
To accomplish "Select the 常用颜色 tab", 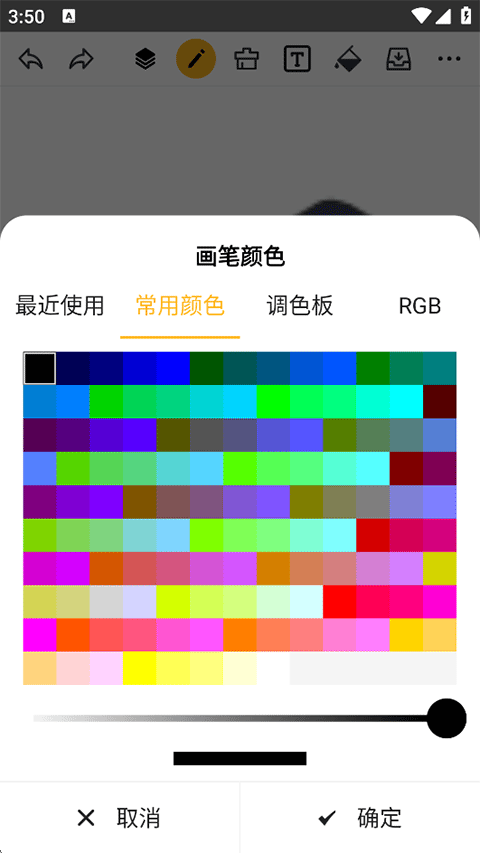I will pos(180,306).
